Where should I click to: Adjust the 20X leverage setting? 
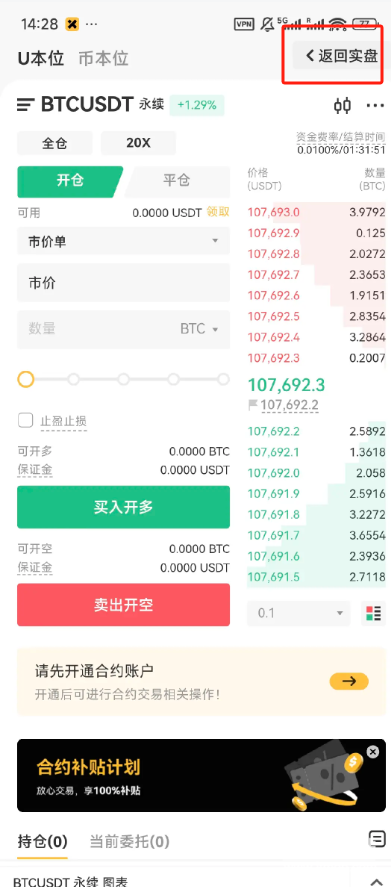138,143
